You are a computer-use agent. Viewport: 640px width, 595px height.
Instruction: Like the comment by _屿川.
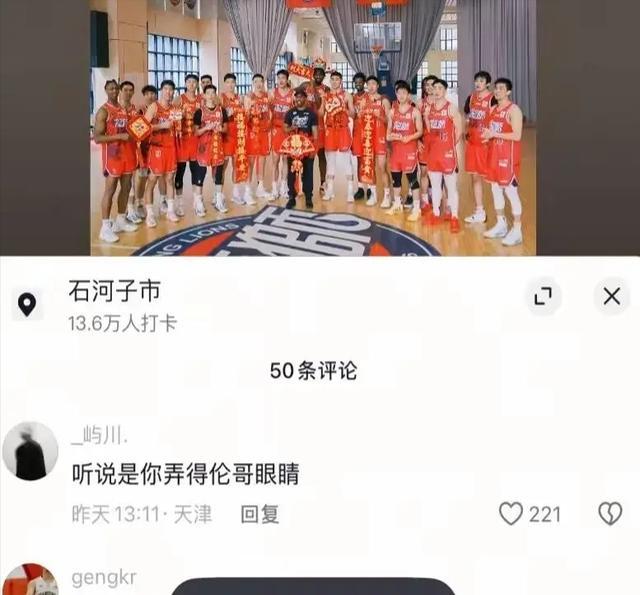(x=512, y=514)
